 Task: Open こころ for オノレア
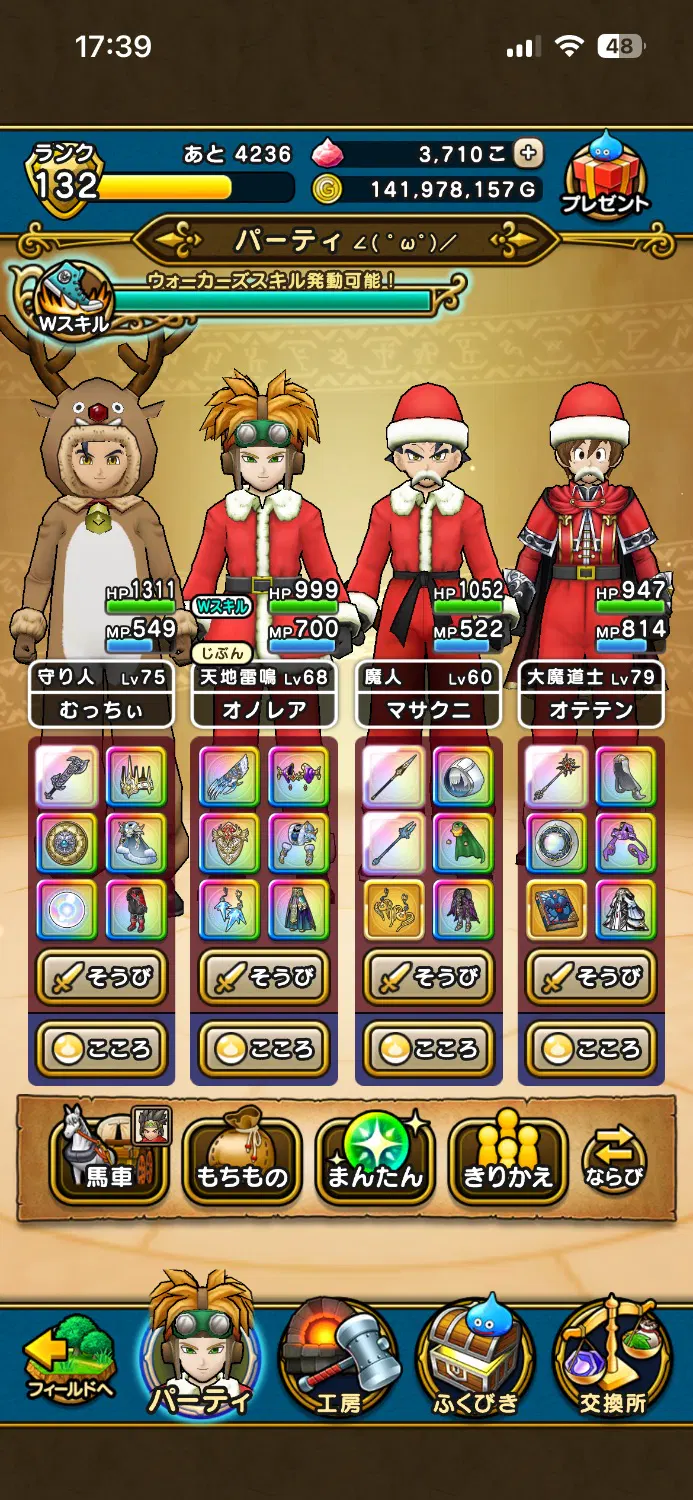pyautogui.click(x=264, y=1048)
